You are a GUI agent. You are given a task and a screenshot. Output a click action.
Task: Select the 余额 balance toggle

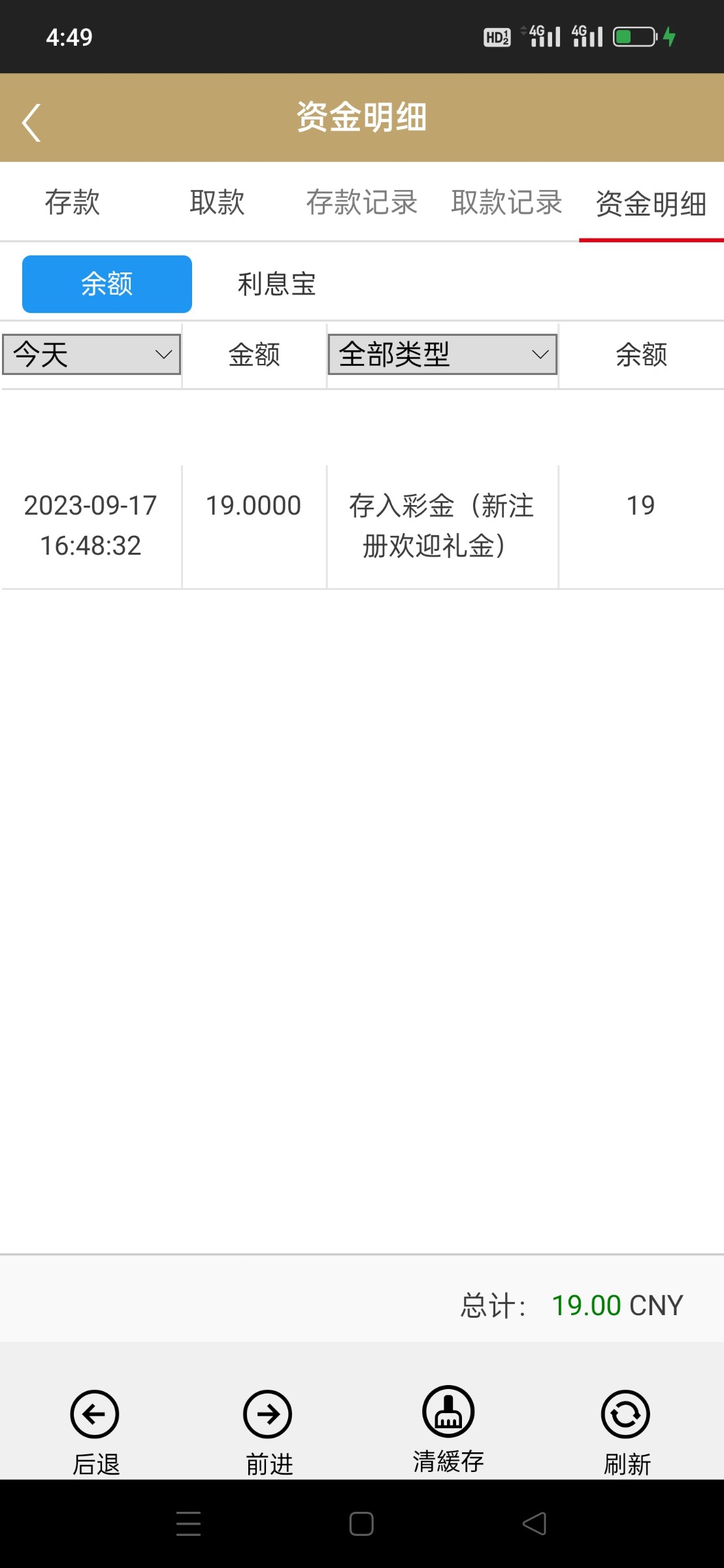[107, 283]
